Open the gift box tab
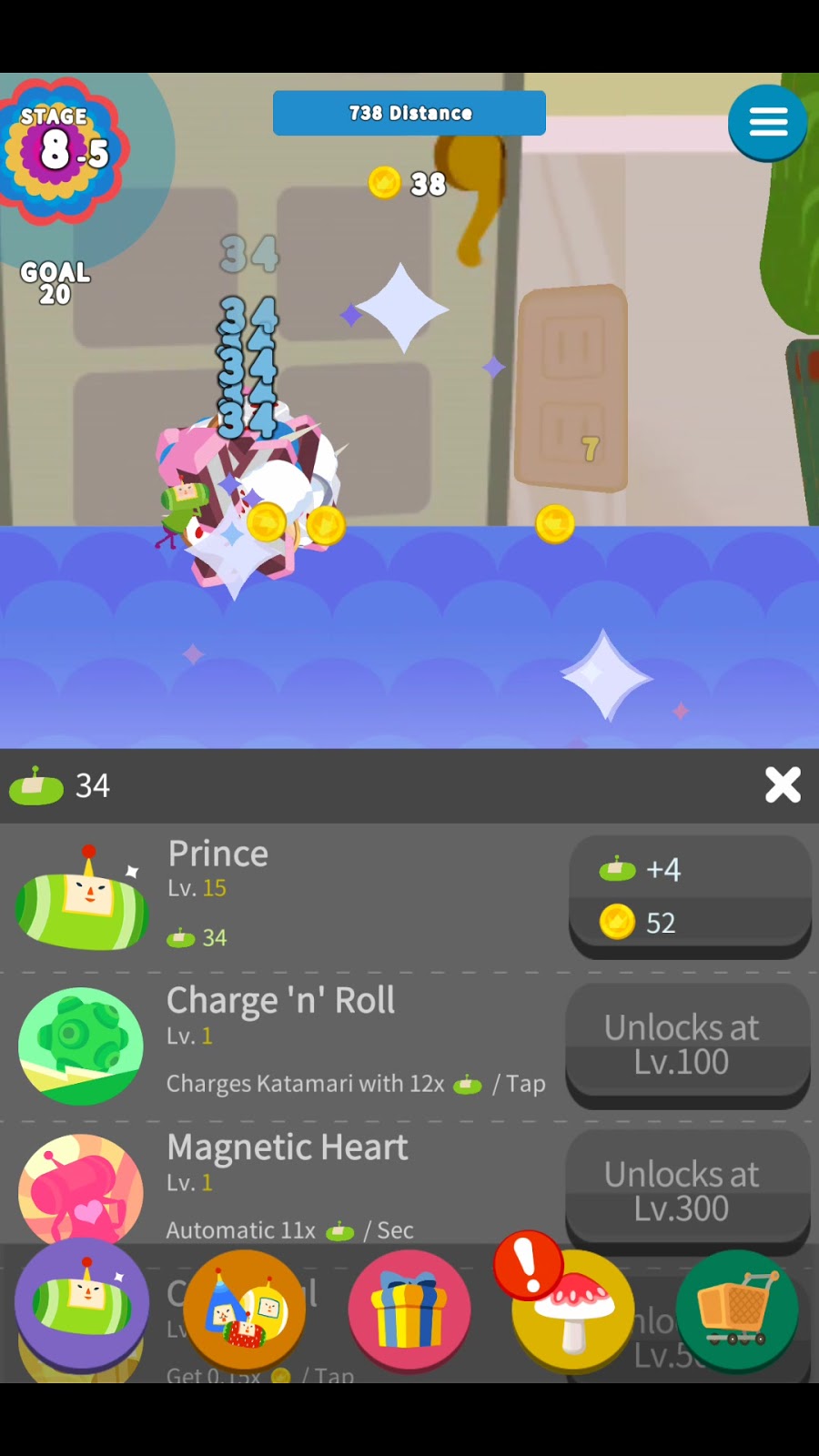 [409, 1310]
